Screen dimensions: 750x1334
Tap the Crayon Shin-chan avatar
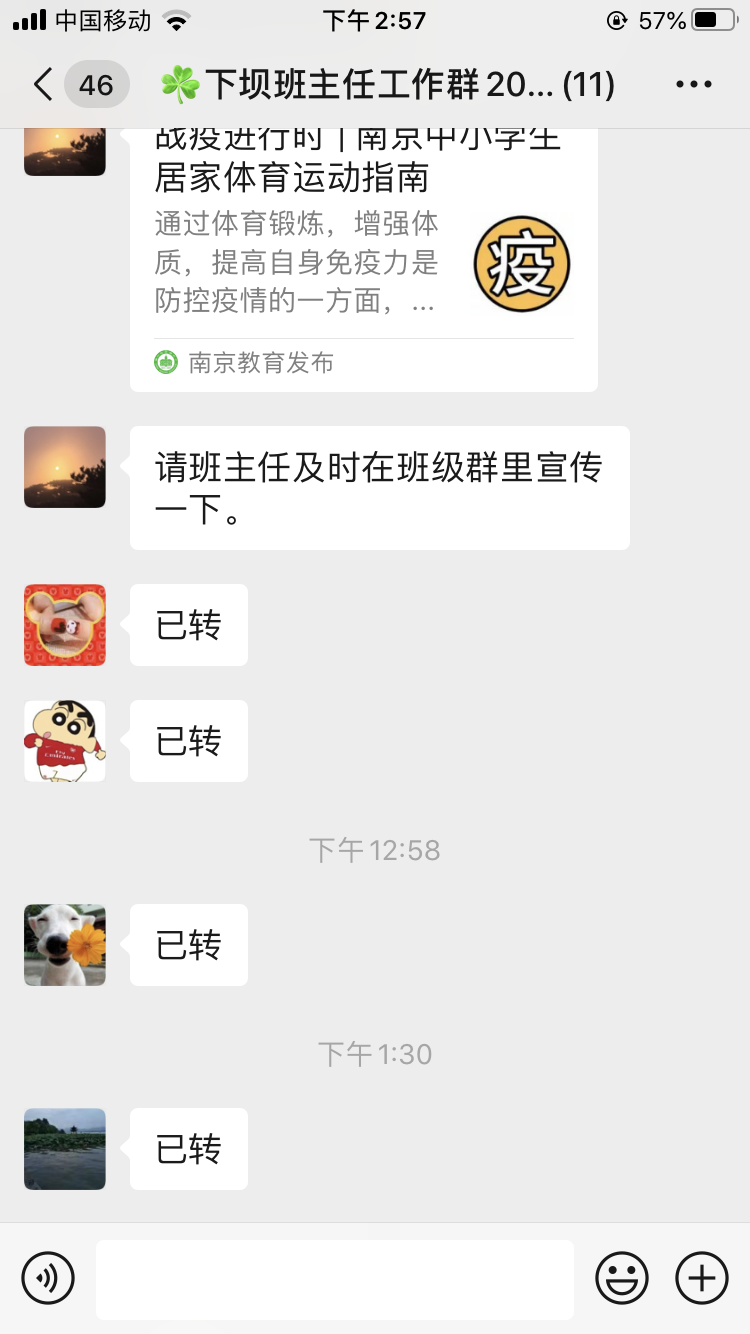65,741
